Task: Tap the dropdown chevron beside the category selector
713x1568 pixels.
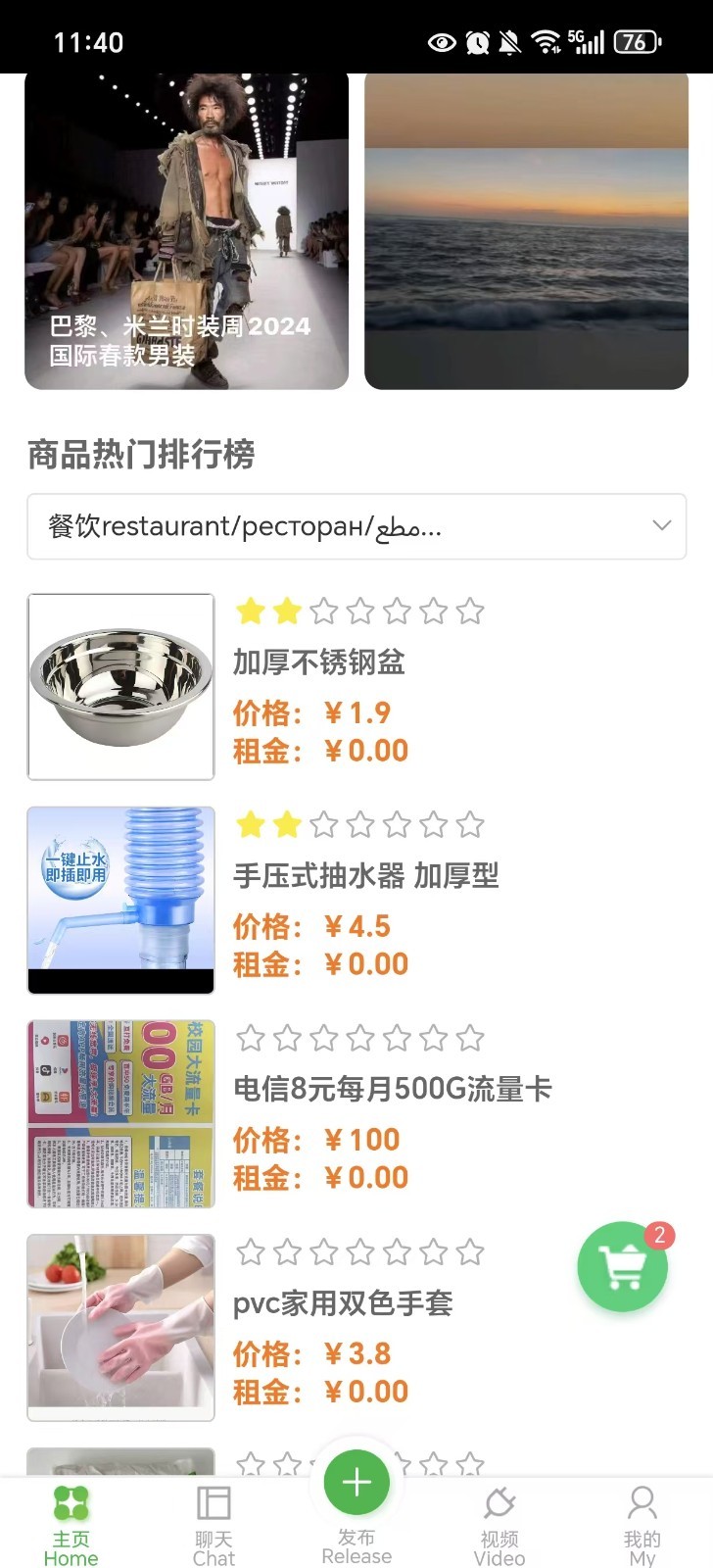Action: click(662, 526)
